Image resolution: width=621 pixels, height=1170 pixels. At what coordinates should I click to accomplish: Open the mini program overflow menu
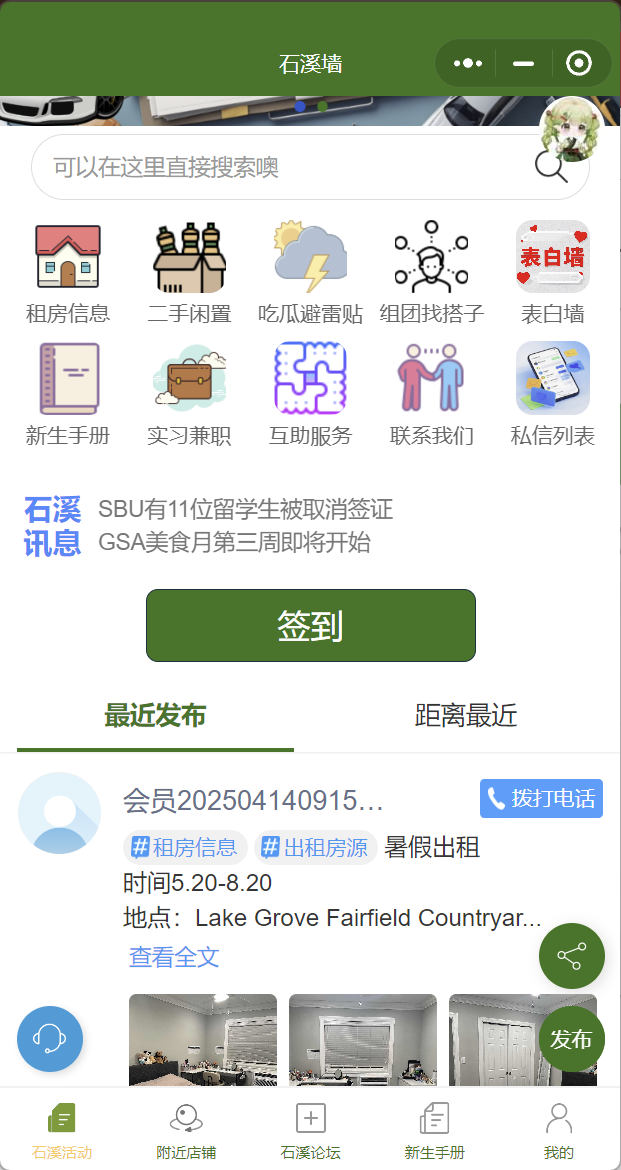coord(467,64)
